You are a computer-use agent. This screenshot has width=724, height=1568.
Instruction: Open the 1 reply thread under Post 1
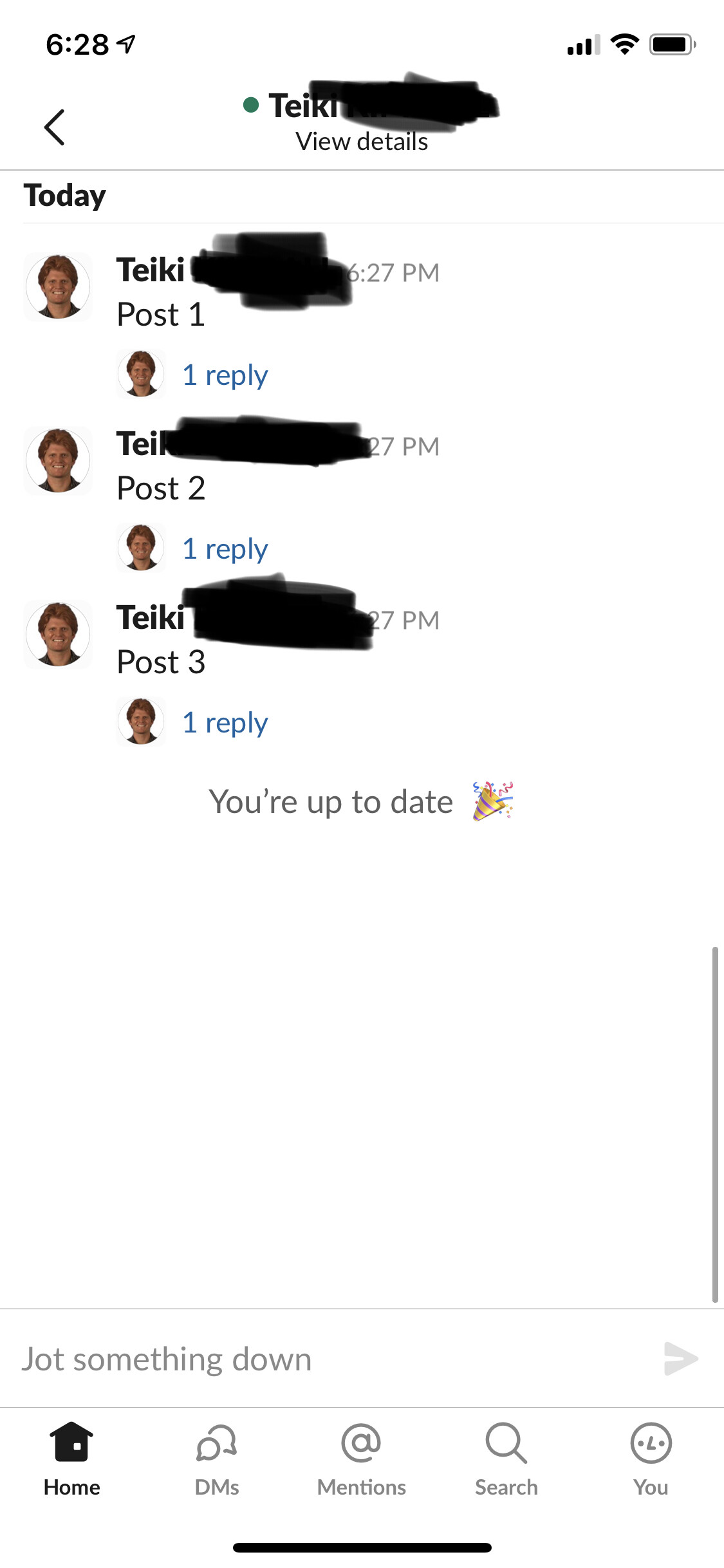coord(225,375)
